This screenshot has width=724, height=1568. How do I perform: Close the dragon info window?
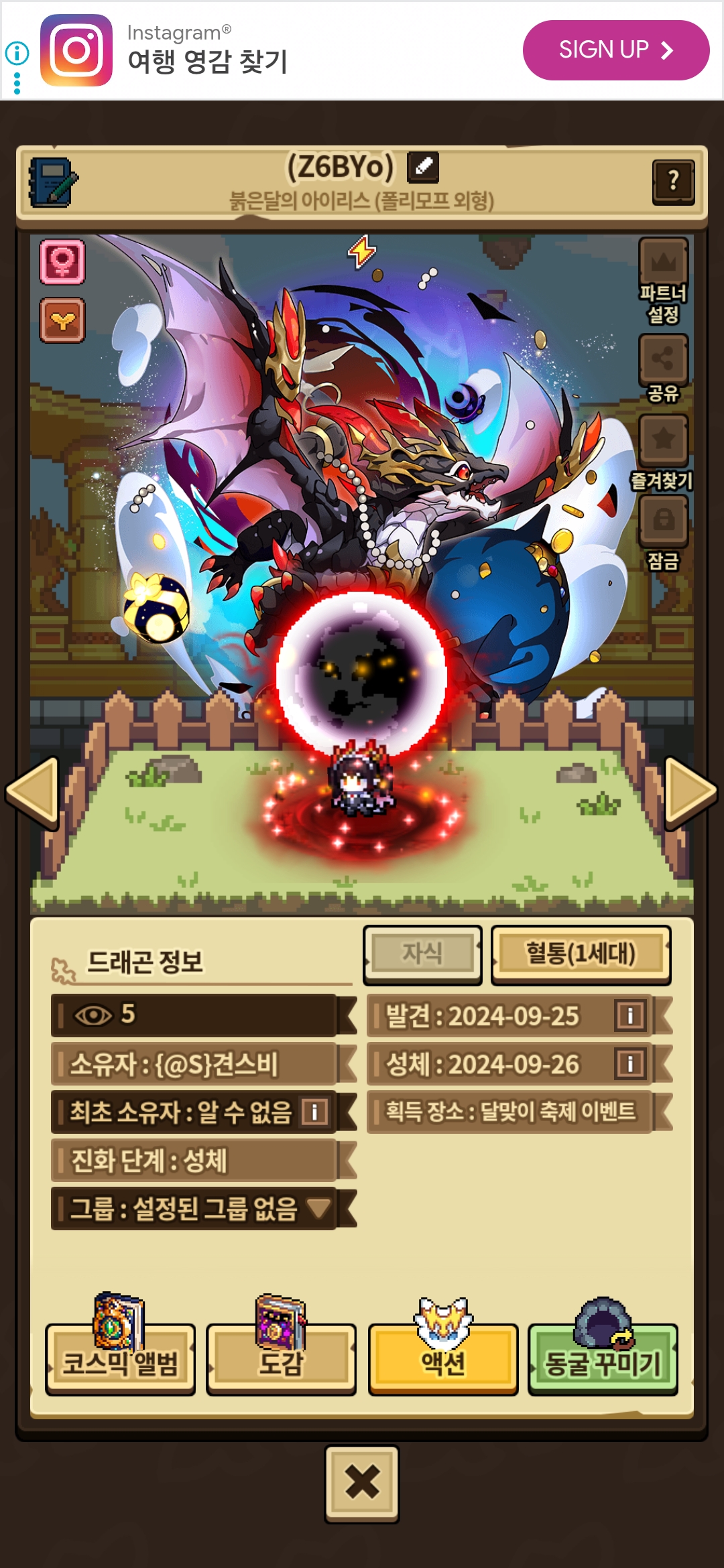[362, 1484]
